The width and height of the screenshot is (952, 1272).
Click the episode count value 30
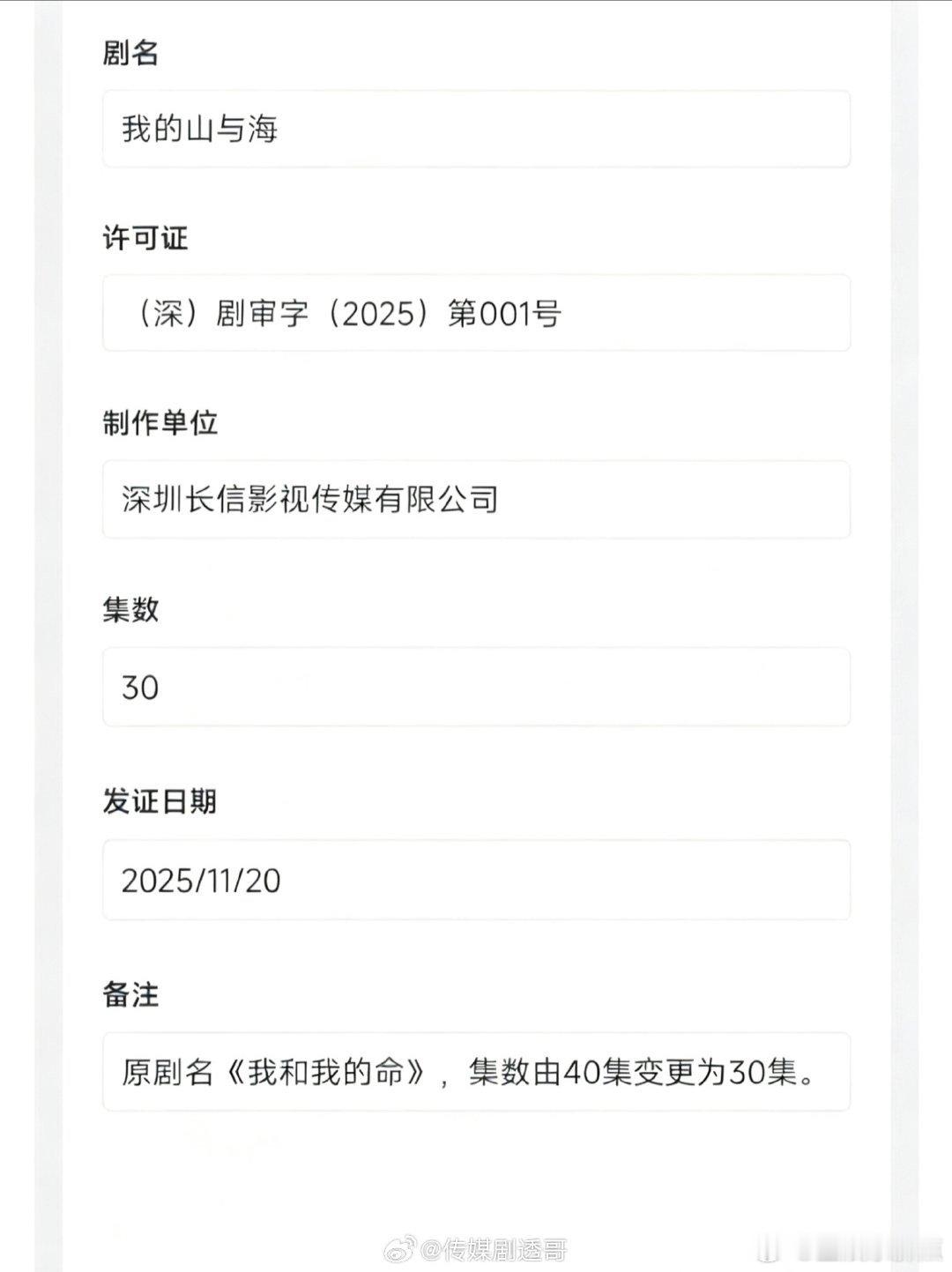pyautogui.click(x=141, y=687)
